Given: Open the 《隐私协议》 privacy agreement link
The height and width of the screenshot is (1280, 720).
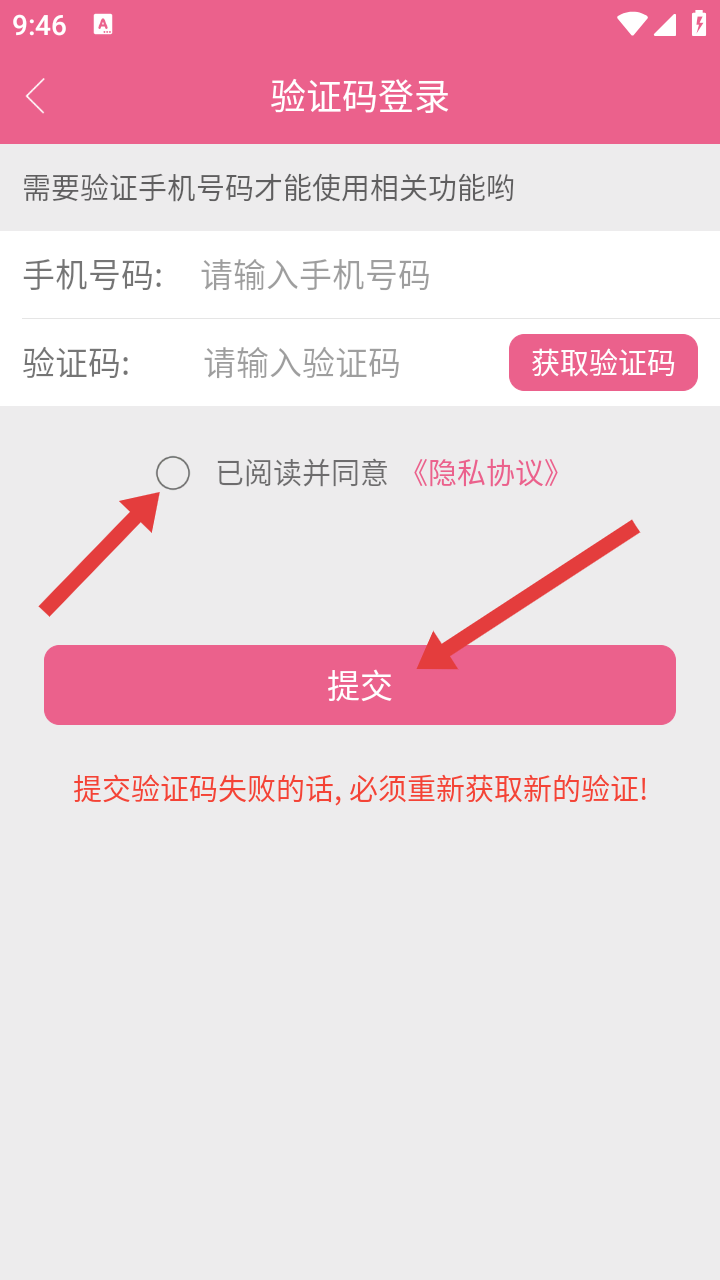Looking at the screenshot, I should tap(485, 473).
